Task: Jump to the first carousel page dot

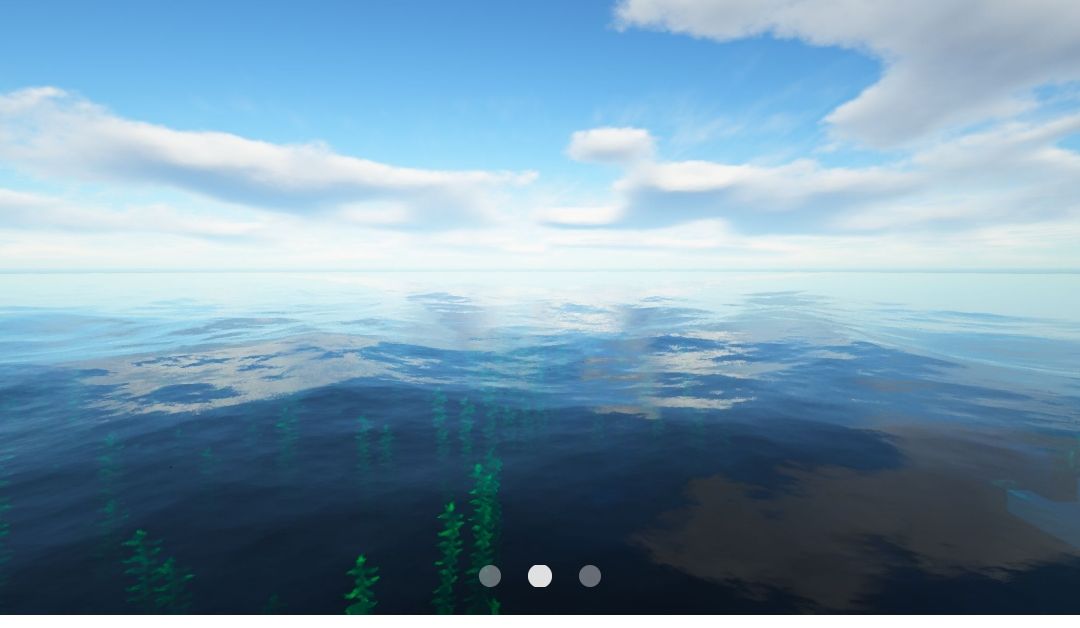Action: coord(490,576)
